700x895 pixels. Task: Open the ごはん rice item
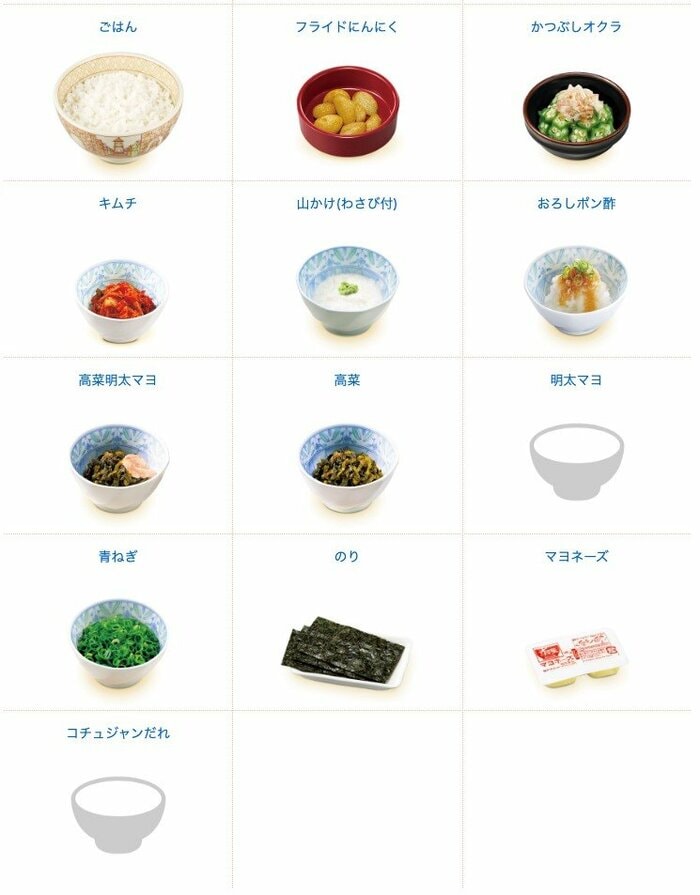[x=118, y=105]
